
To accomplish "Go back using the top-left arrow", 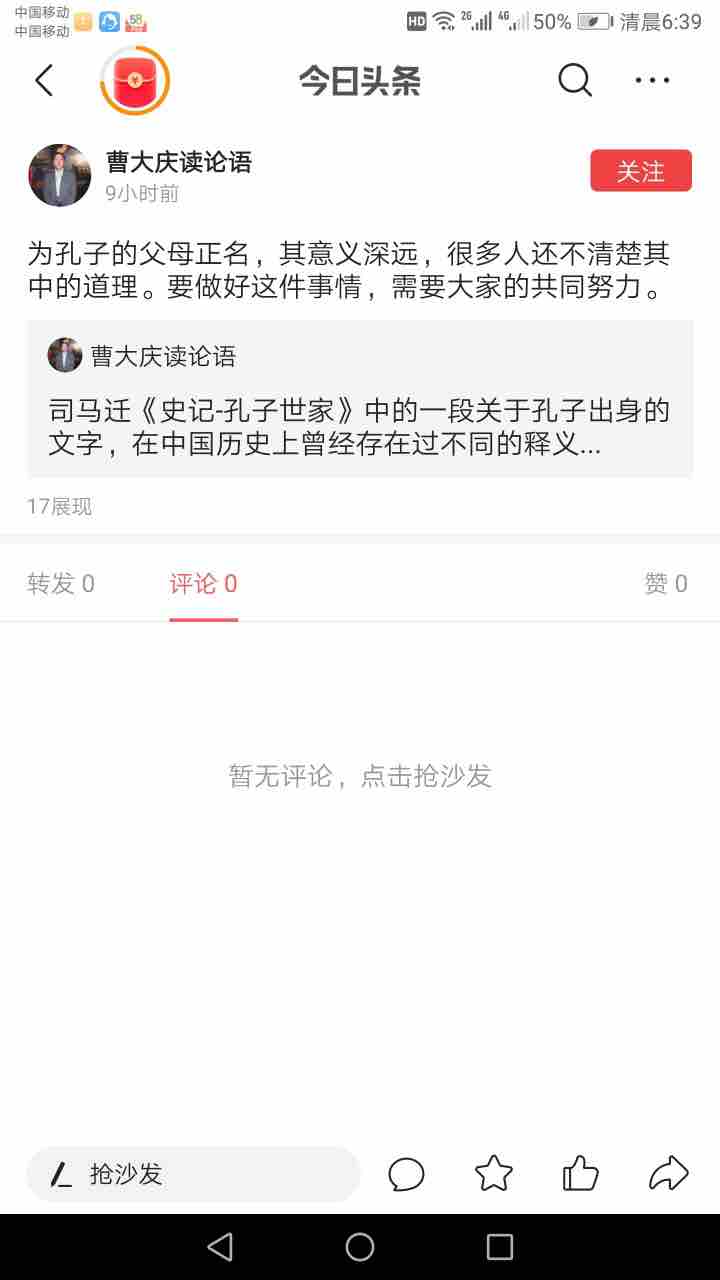I will point(44,80).
